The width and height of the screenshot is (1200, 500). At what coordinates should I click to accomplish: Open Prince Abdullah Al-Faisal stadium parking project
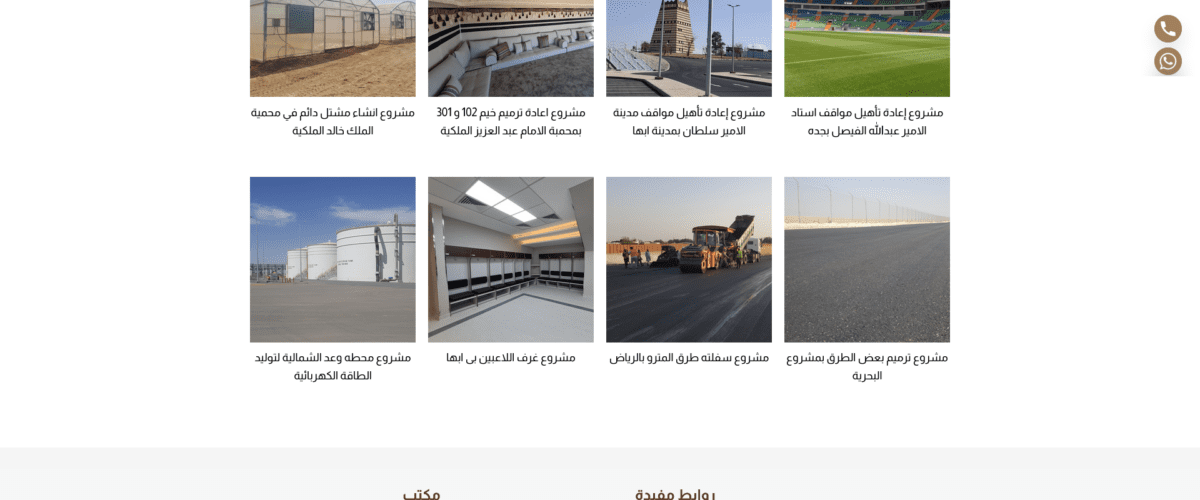click(x=866, y=121)
